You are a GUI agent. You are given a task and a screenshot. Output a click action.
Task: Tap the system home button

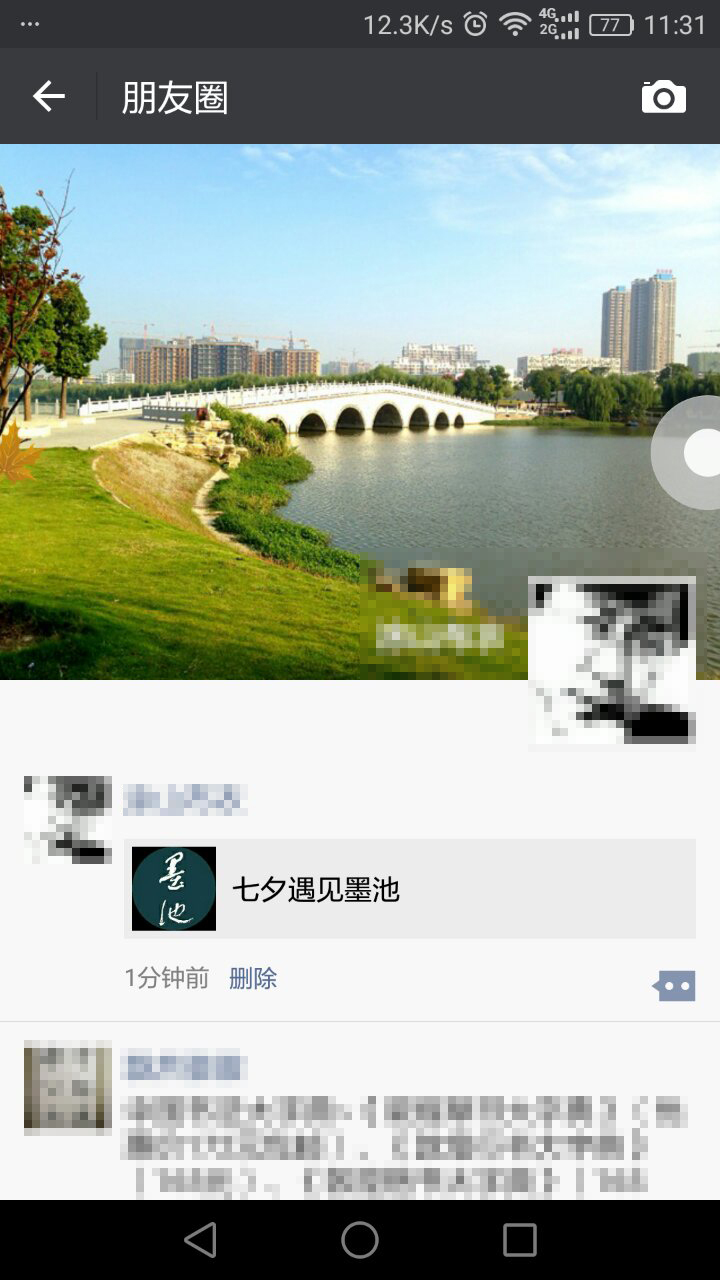click(x=360, y=1240)
